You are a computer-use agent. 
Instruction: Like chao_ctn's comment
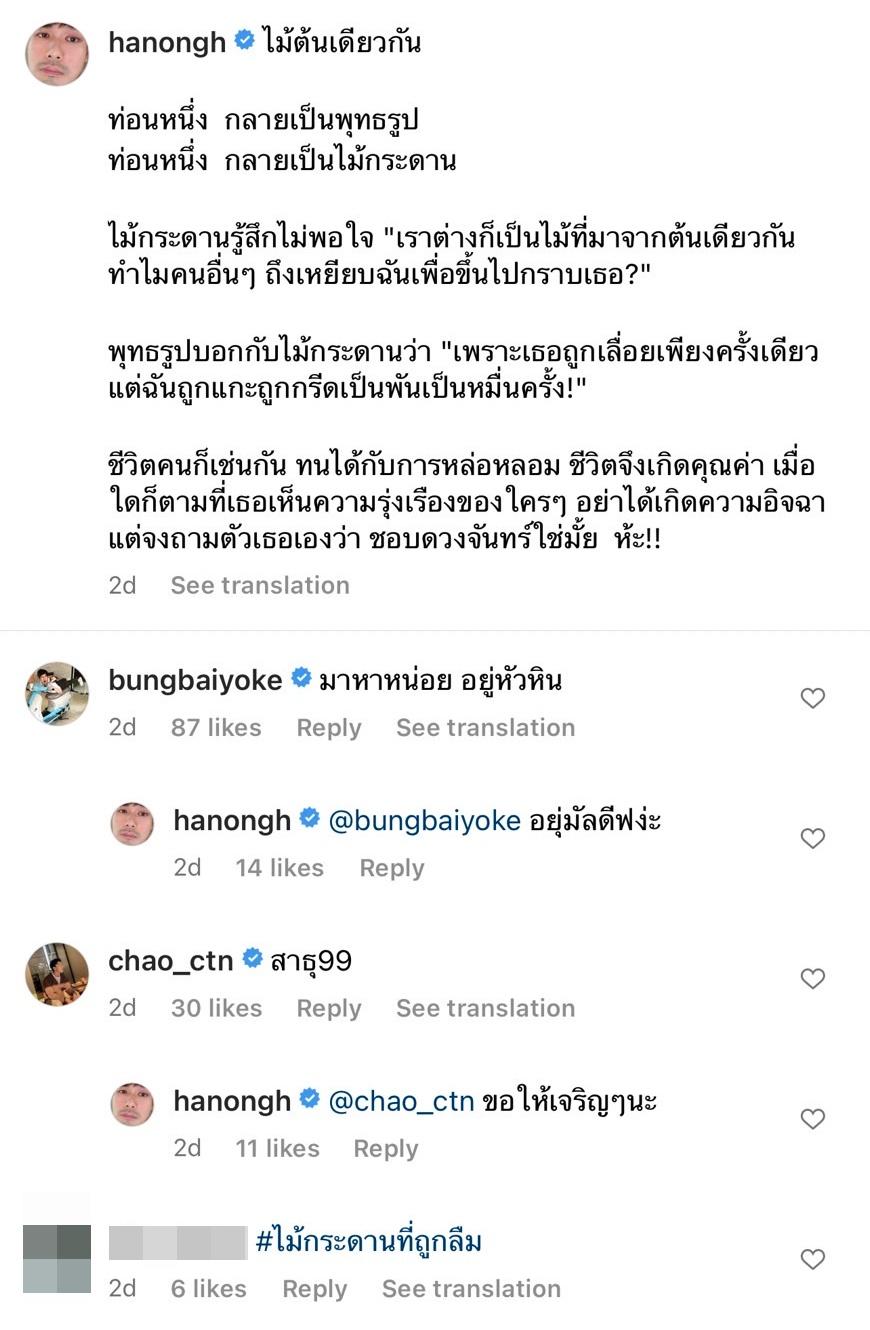click(x=813, y=978)
